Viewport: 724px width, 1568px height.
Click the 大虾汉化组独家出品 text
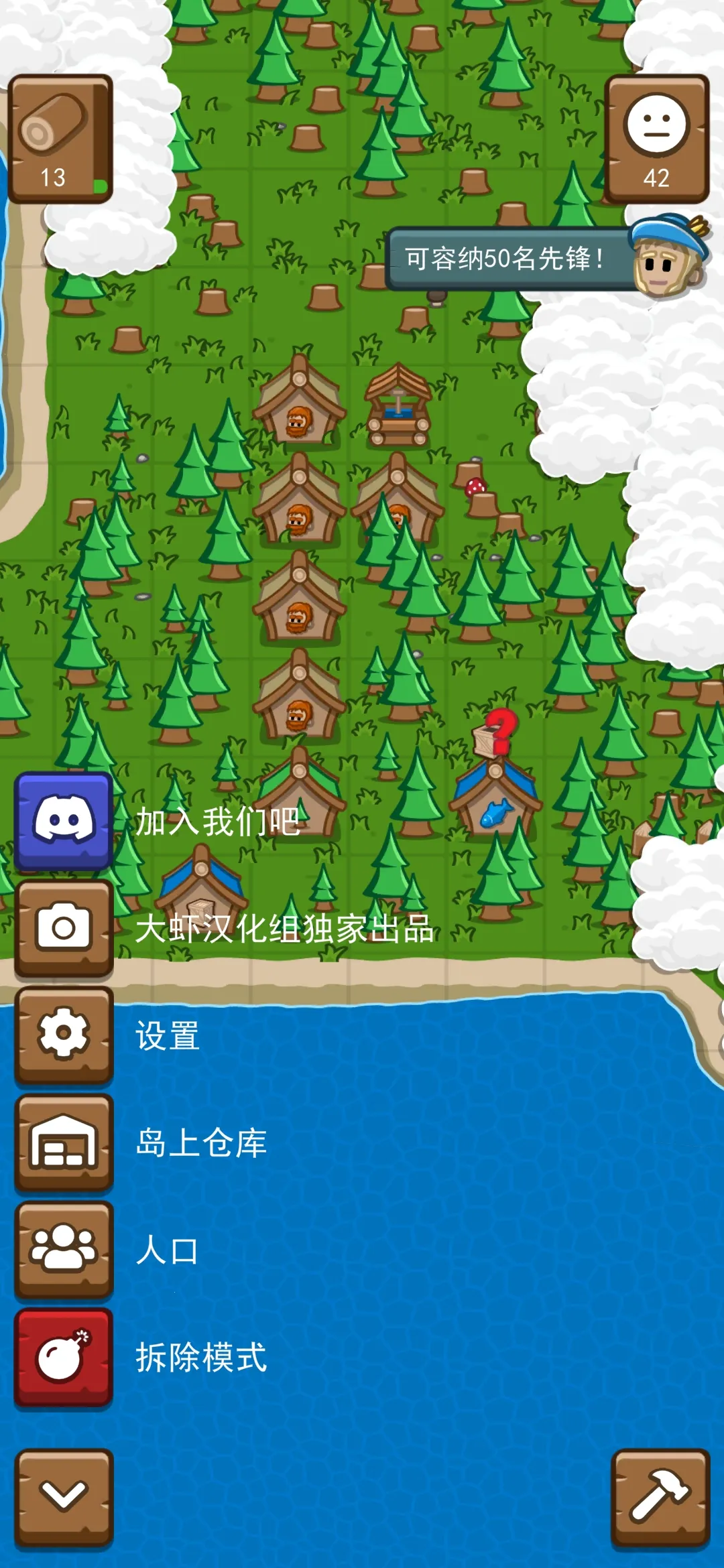pyautogui.click(x=285, y=928)
